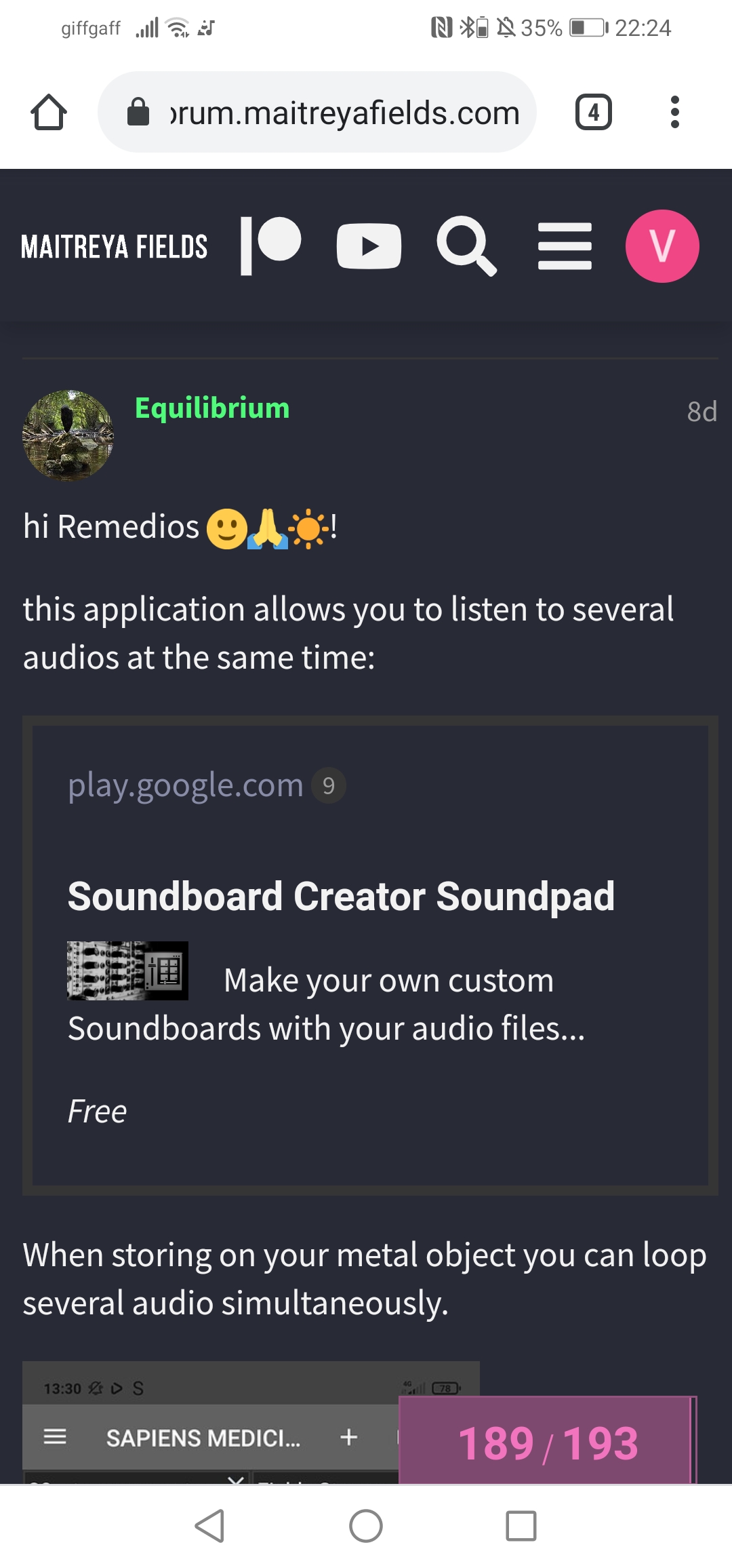This screenshot has width=732, height=1568.
Task: Go to the browser home page
Action: coord(49,112)
